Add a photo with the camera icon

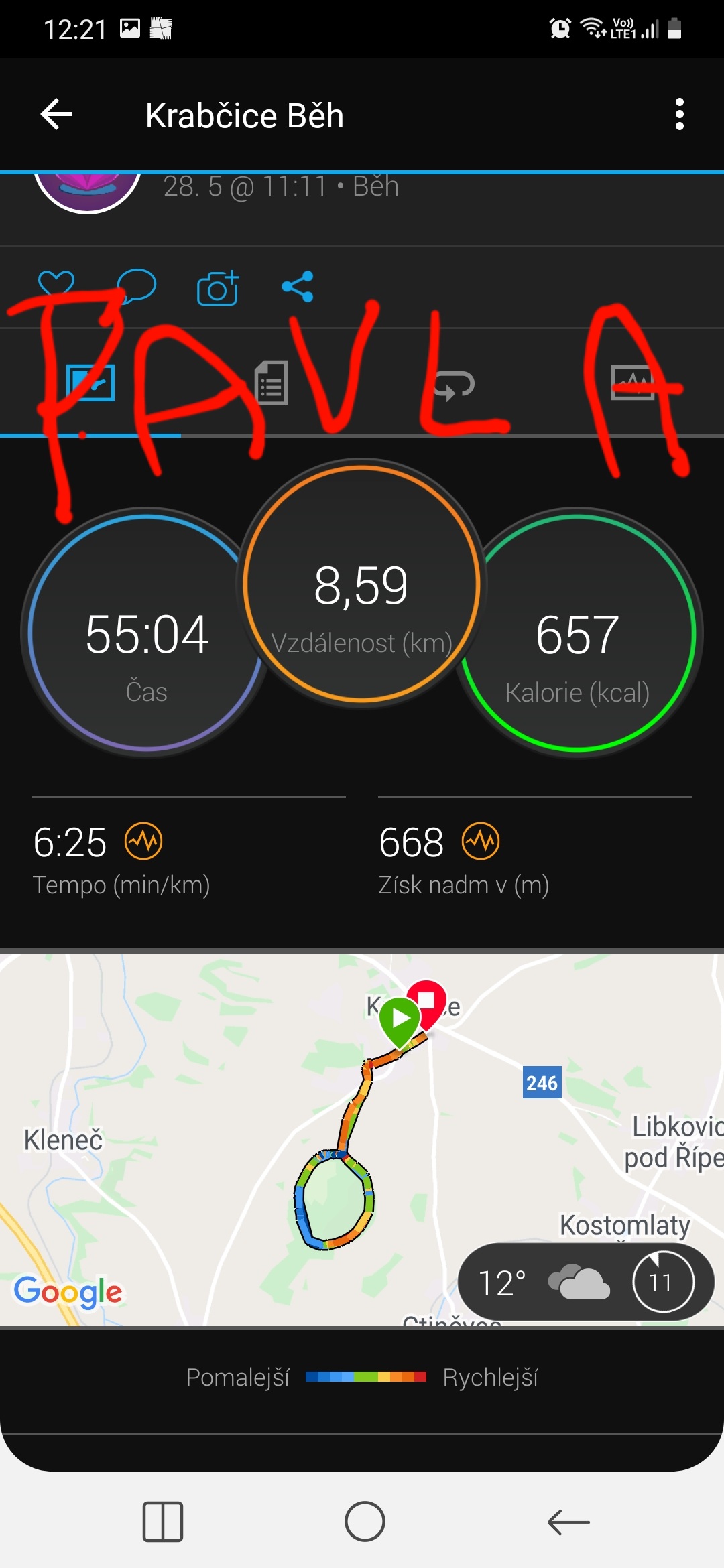coord(218,287)
